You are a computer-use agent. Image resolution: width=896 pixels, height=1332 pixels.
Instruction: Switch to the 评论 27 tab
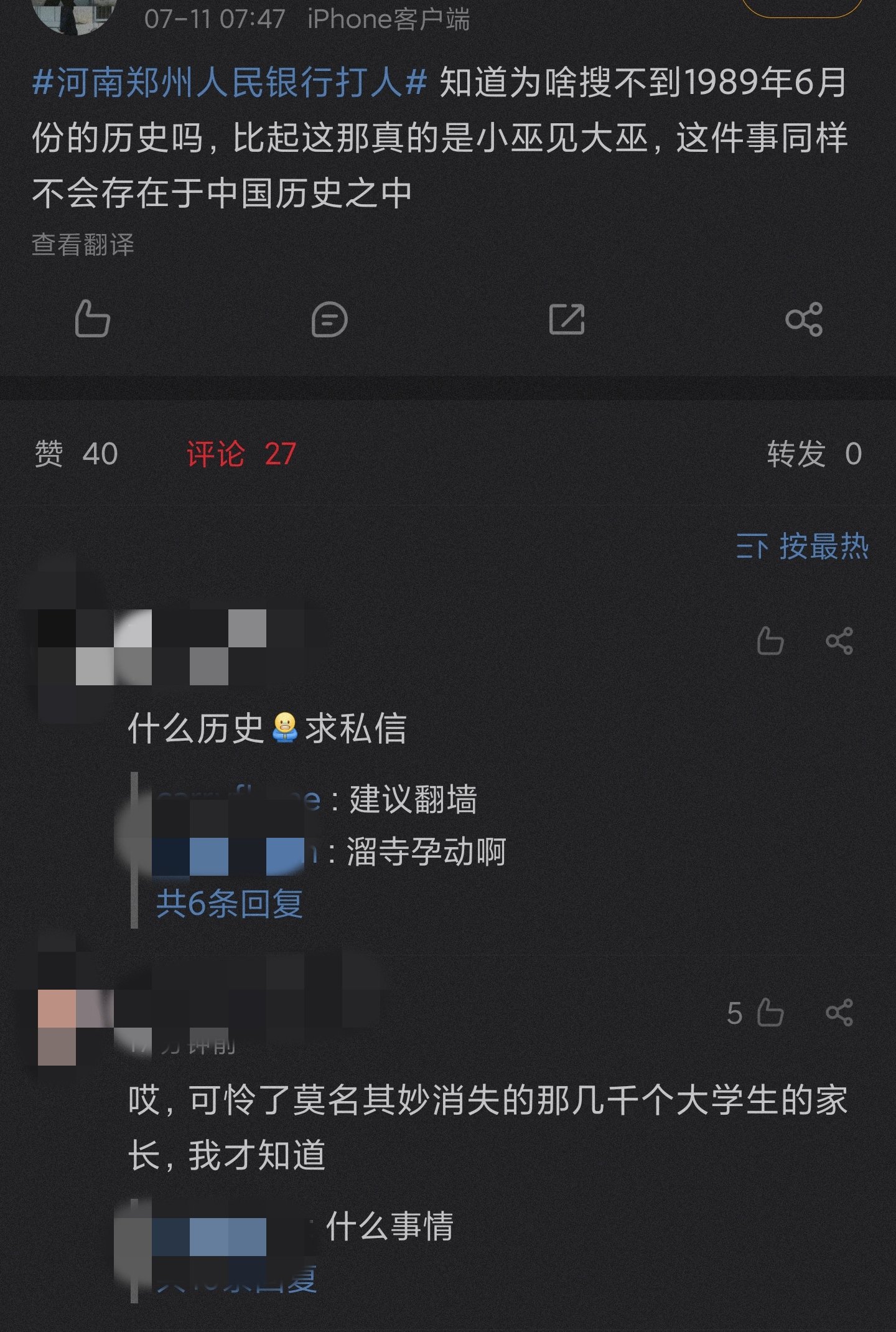pyautogui.click(x=241, y=454)
